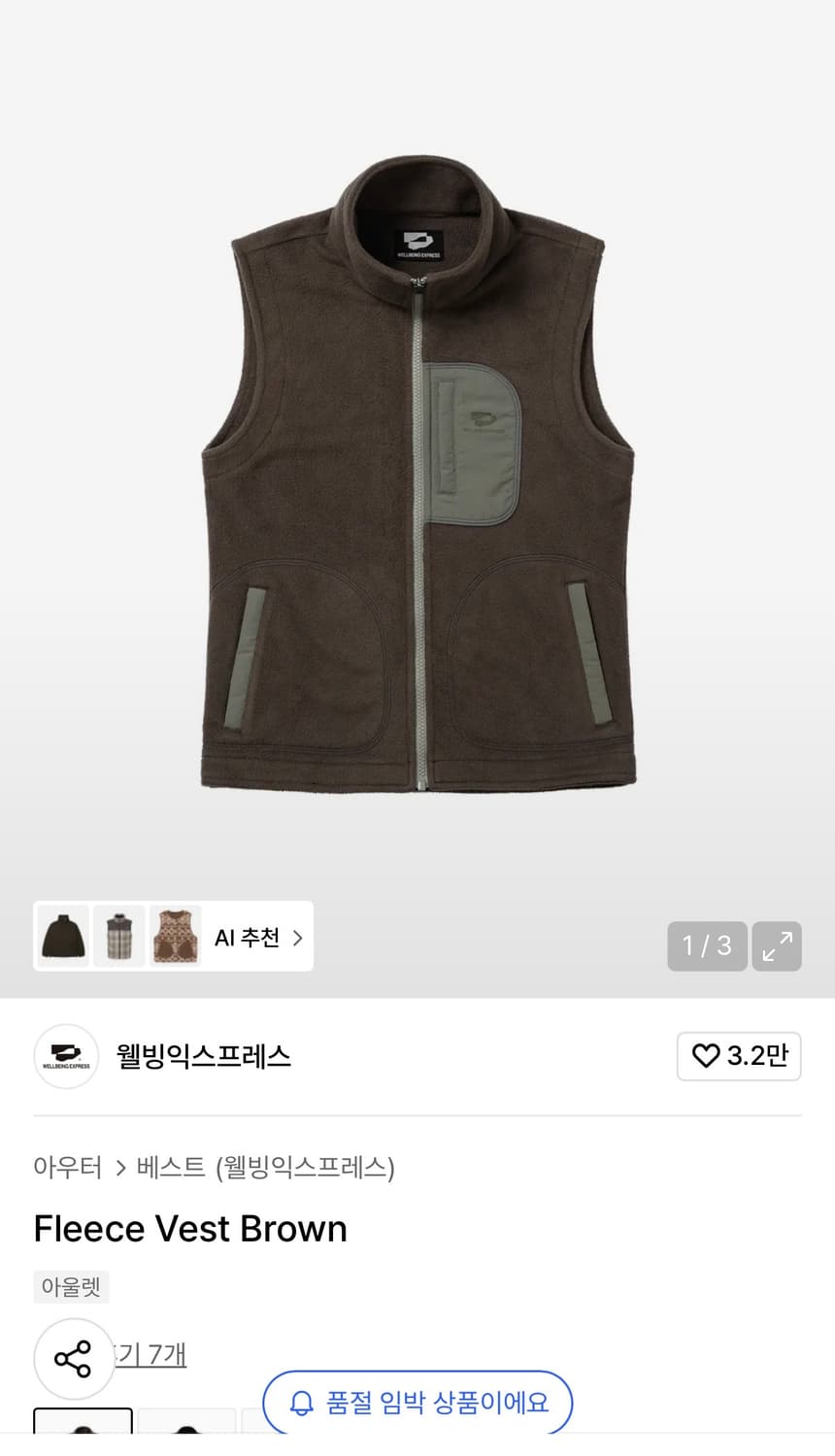Image resolution: width=835 pixels, height=1456 pixels.
Task: Click the heart icon to like the vest
Action: click(706, 1057)
